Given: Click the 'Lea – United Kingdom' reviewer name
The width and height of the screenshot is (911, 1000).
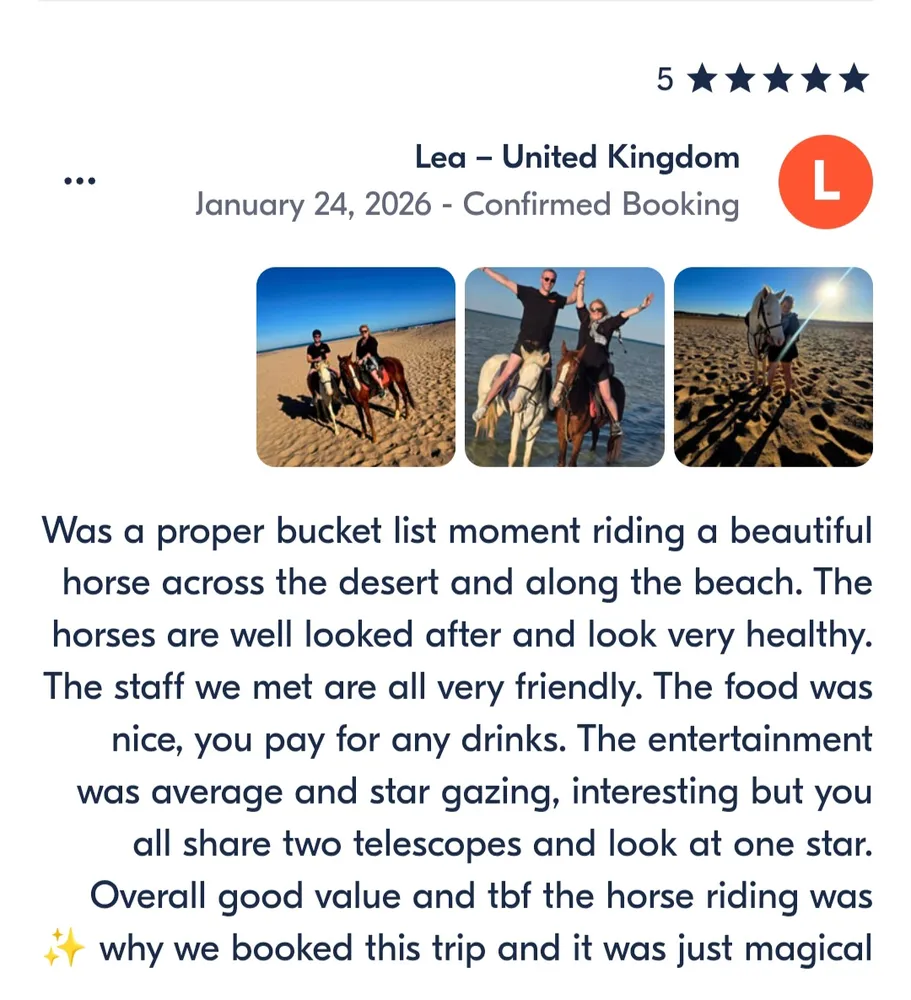Looking at the screenshot, I should (577, 157).
